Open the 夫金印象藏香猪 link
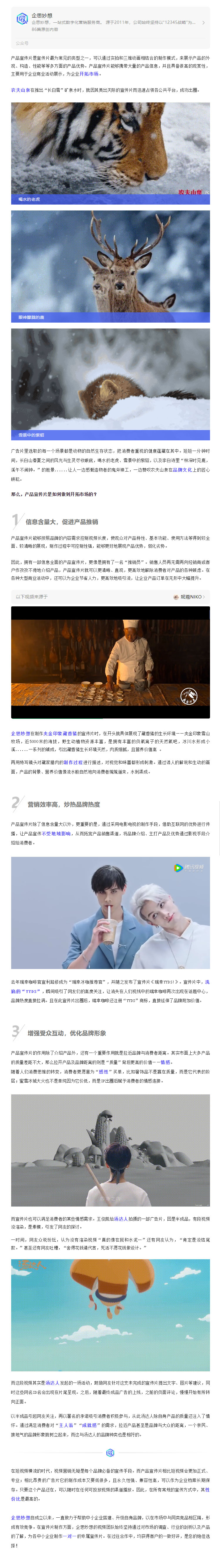 pyautogui.click(x=60, y=734)
